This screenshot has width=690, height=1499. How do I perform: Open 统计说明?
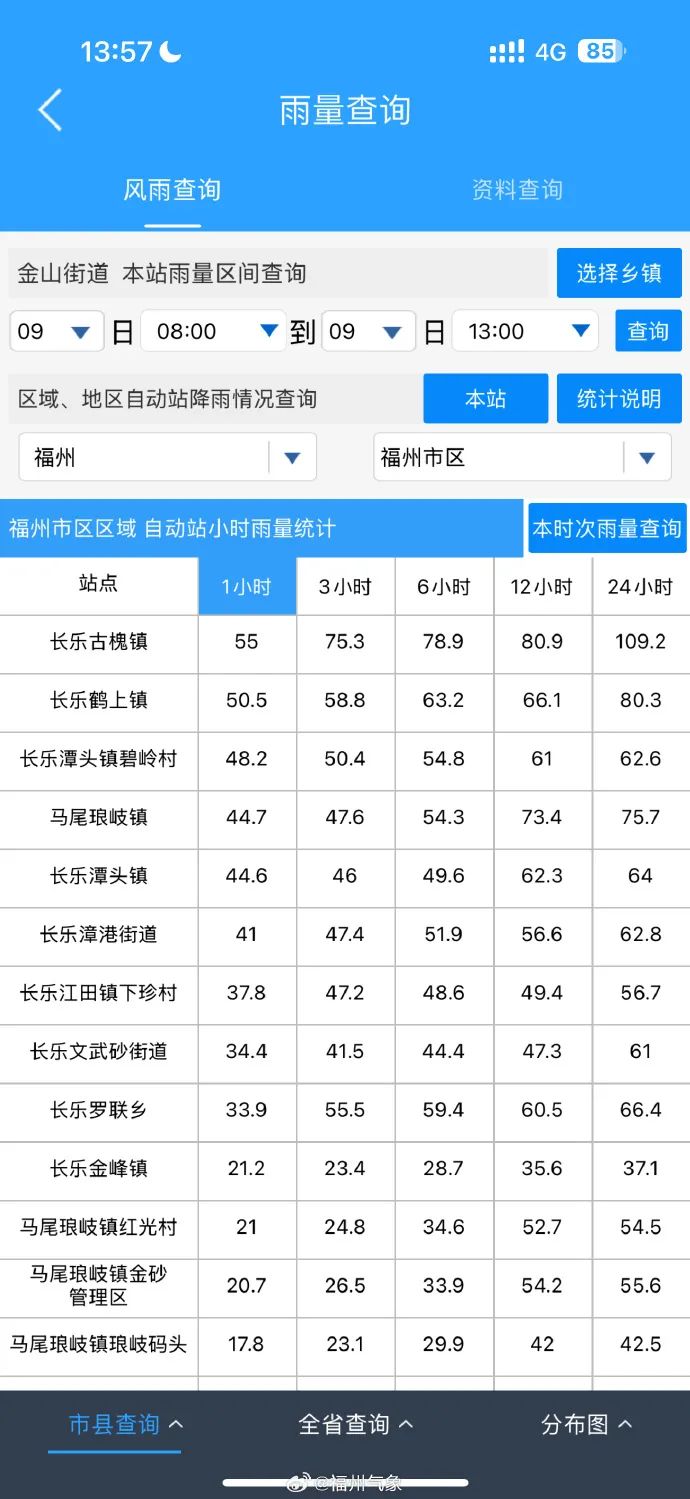pos(619,399)
